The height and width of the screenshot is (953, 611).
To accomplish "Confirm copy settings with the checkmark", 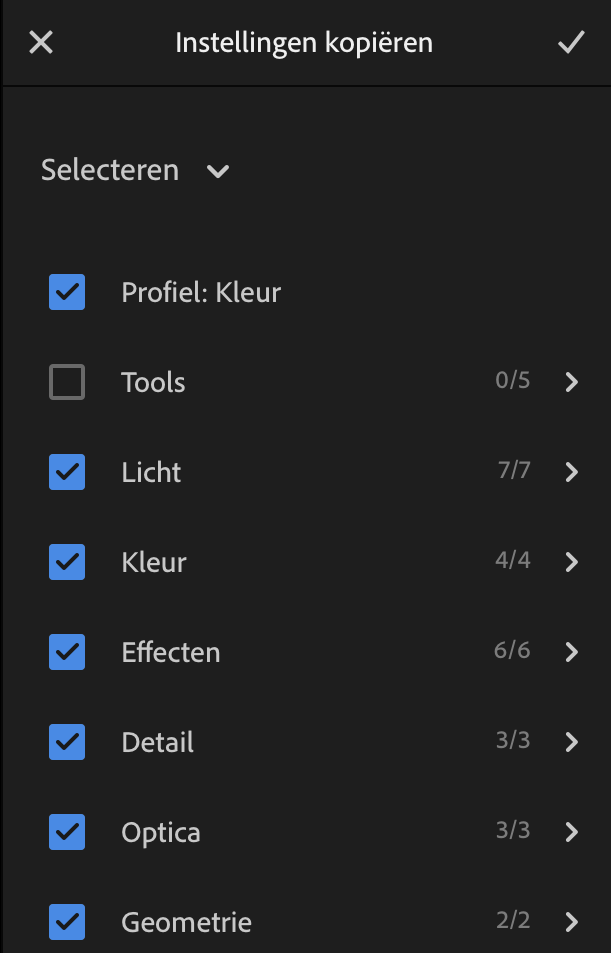I will pyautogui.click(x=571, y=43).
